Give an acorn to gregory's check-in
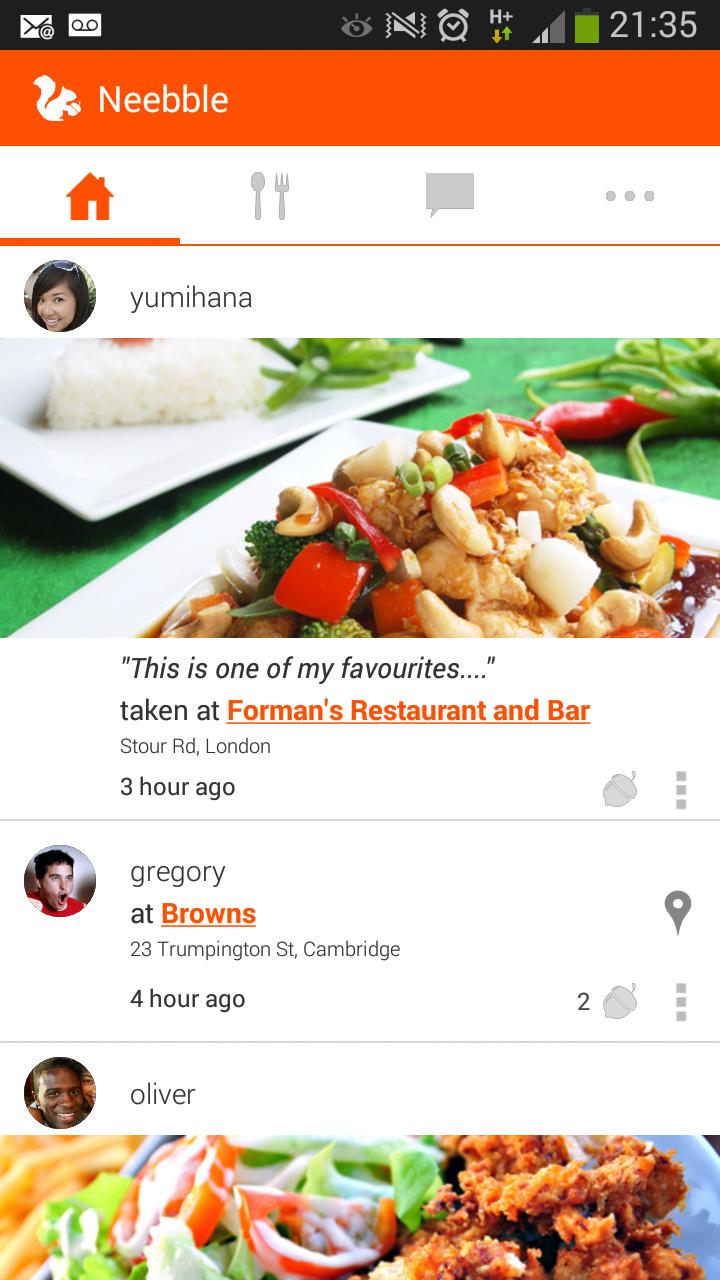Image resolution: width=720 pixels, height=1280 pixels. tap(620, 1001)
